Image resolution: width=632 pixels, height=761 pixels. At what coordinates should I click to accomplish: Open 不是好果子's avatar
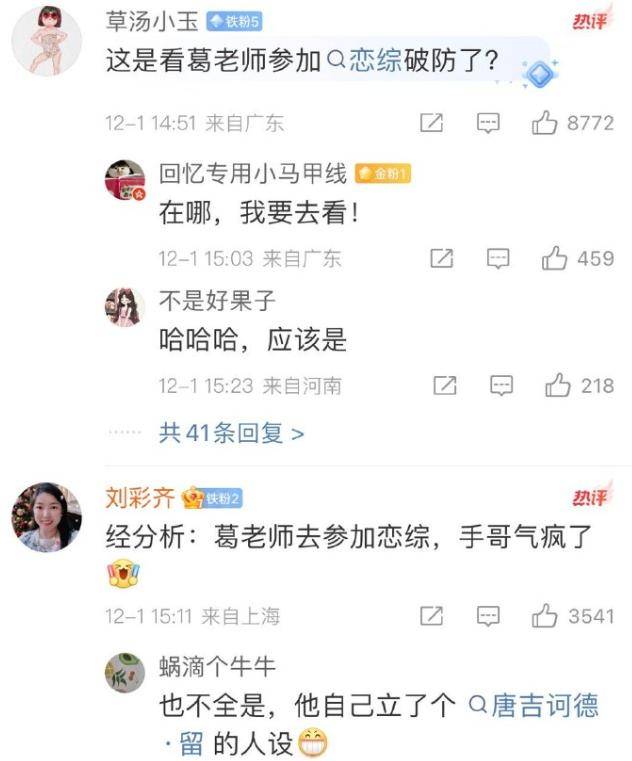coord(125,306)
